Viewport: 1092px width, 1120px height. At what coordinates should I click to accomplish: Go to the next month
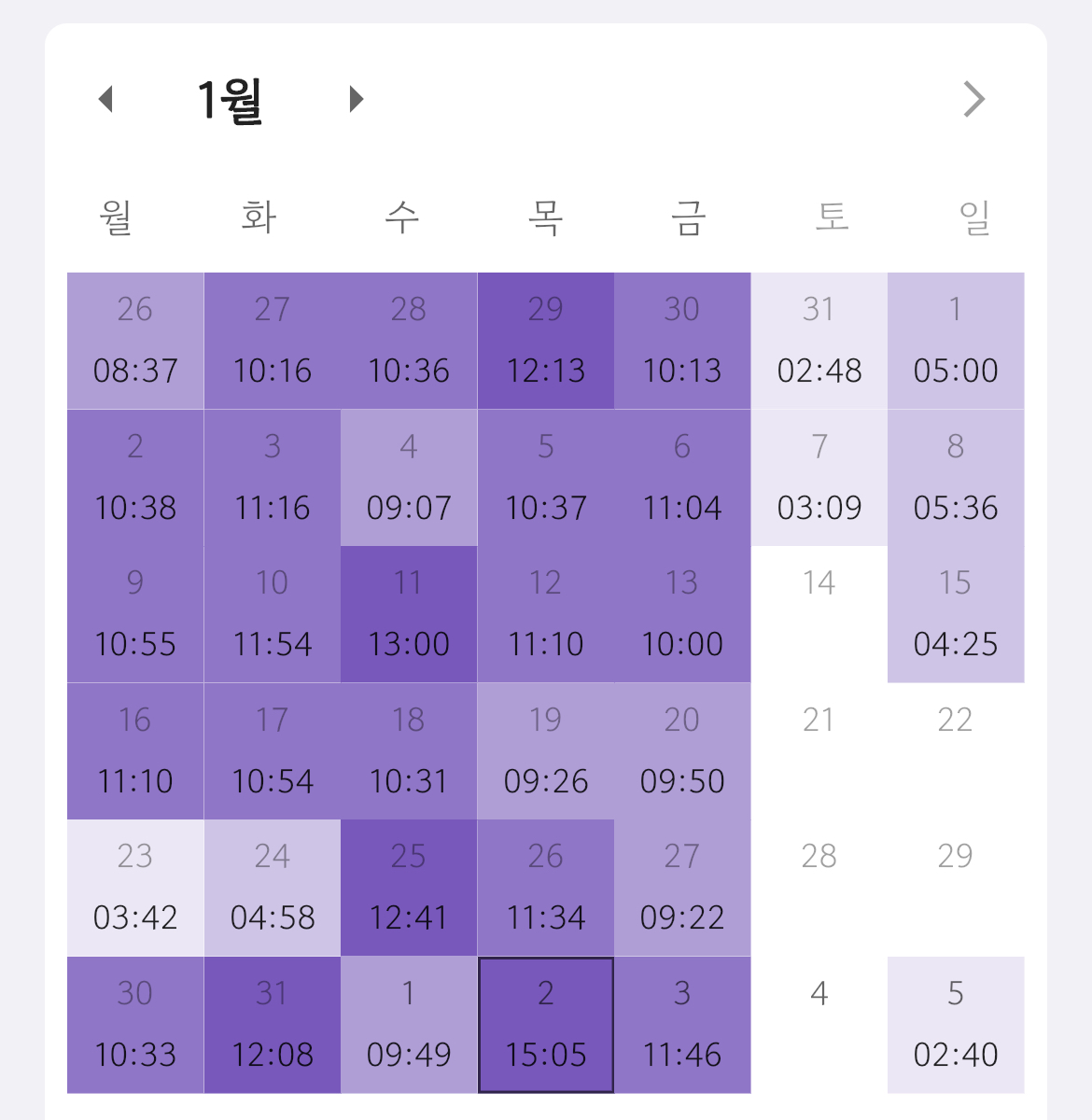pos(356,99)
